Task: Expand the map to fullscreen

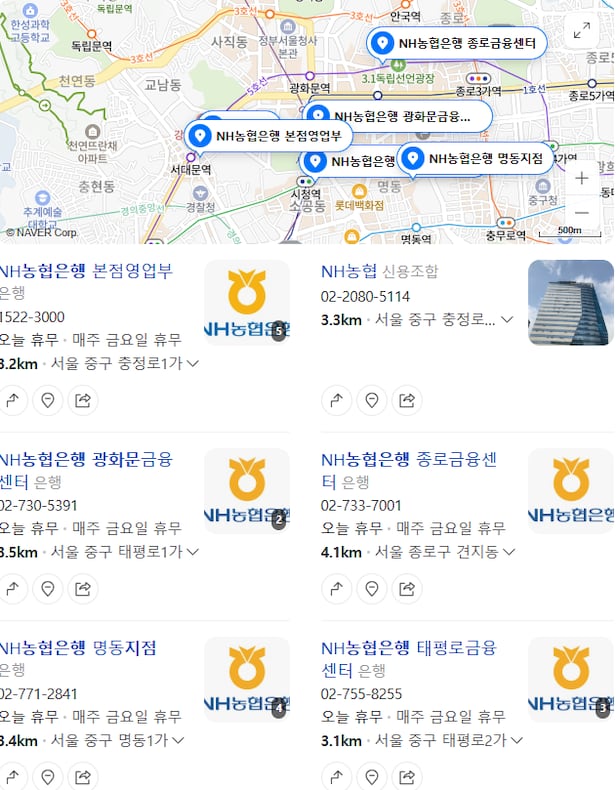Action: tap(582, 32)
